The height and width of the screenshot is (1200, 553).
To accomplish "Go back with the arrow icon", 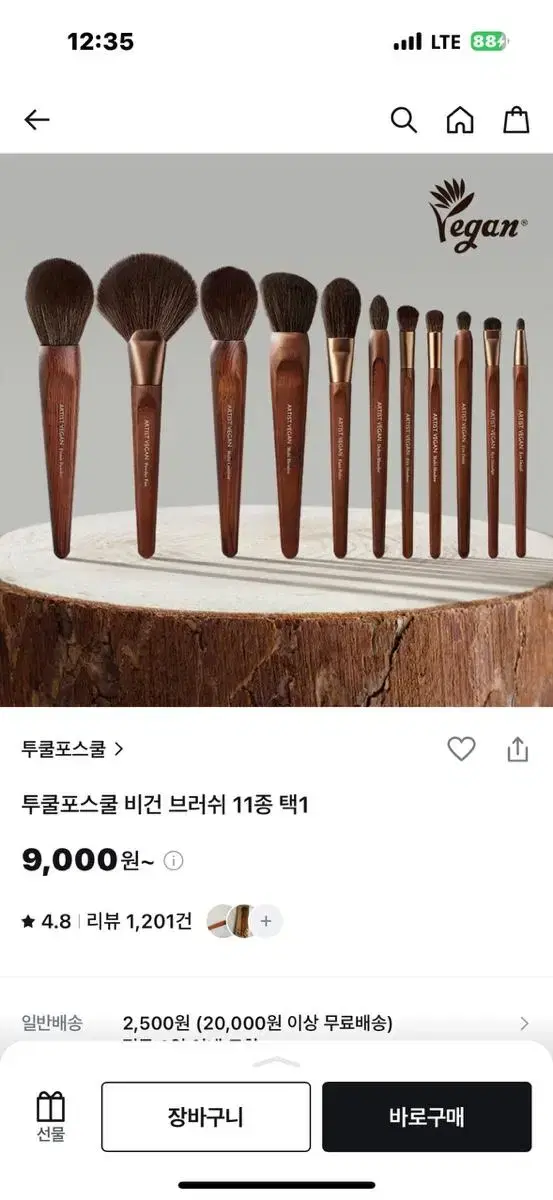I will coord(37,120).
